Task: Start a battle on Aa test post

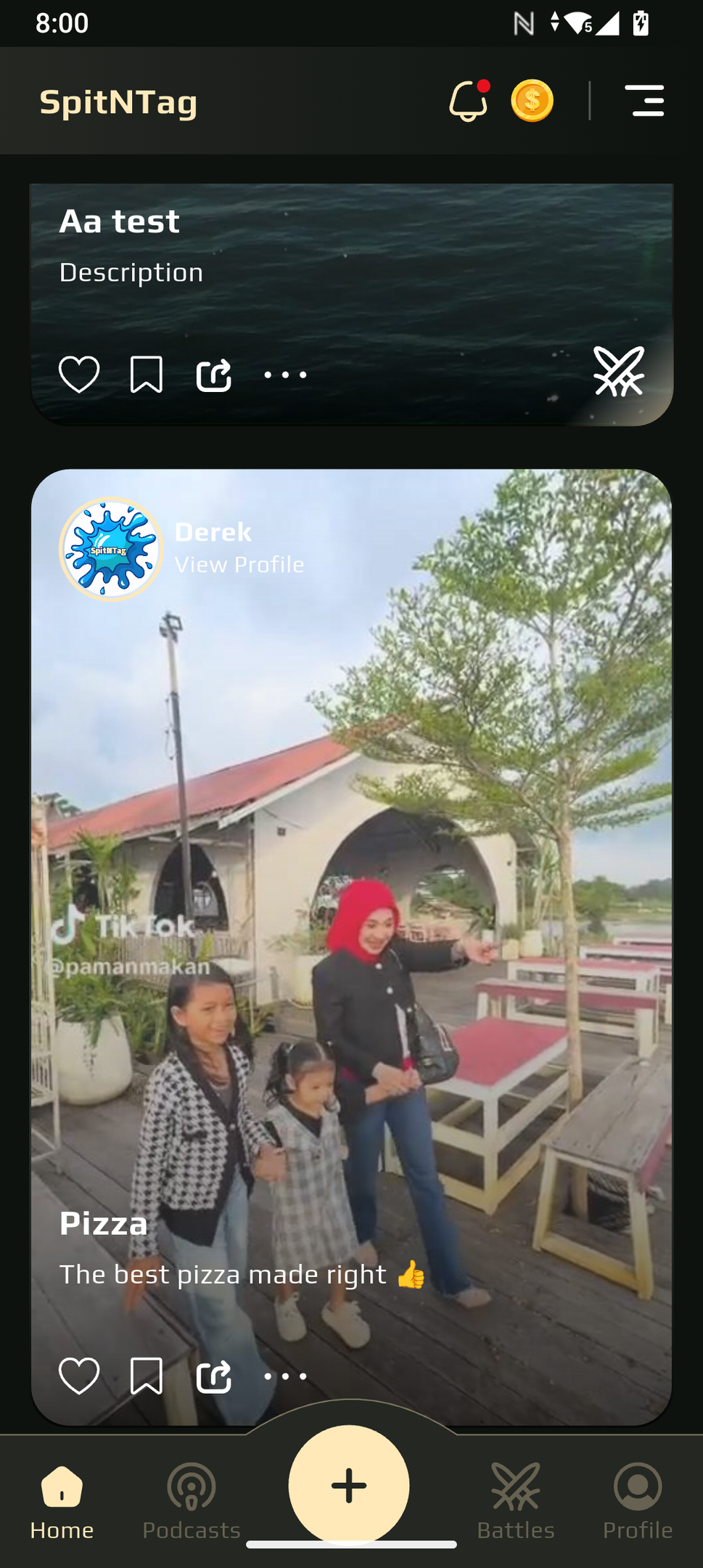Action: tap(619, 371)
